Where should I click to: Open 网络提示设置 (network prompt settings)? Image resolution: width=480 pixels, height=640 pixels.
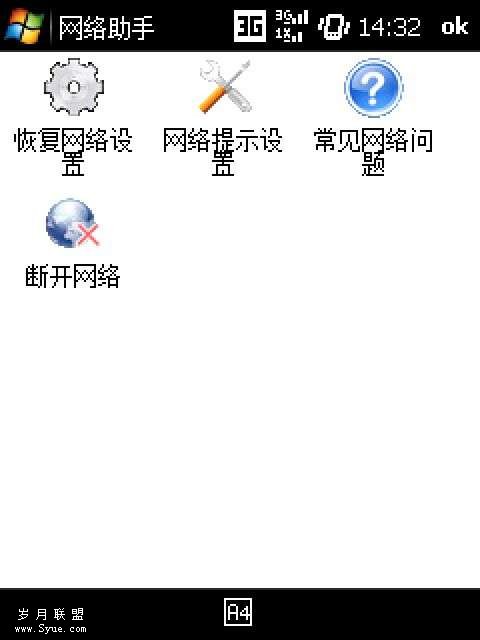[x=223, y=116]
